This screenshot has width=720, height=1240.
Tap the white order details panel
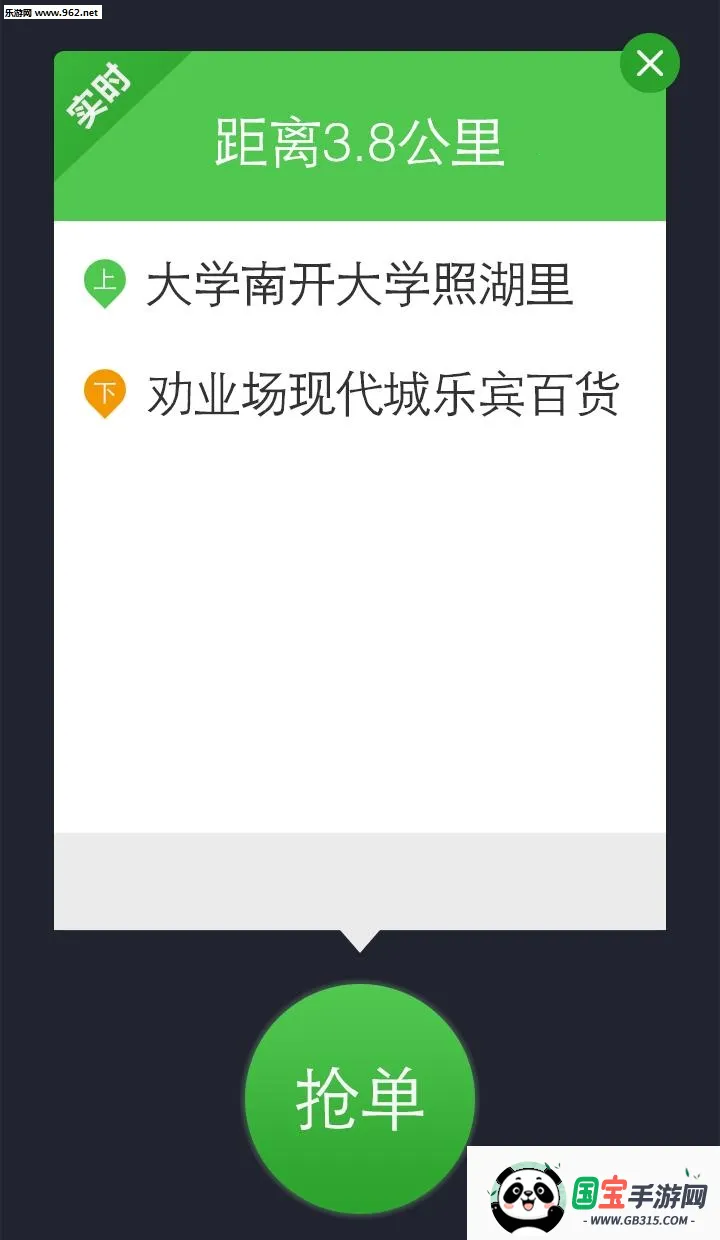tap(360, 620)
